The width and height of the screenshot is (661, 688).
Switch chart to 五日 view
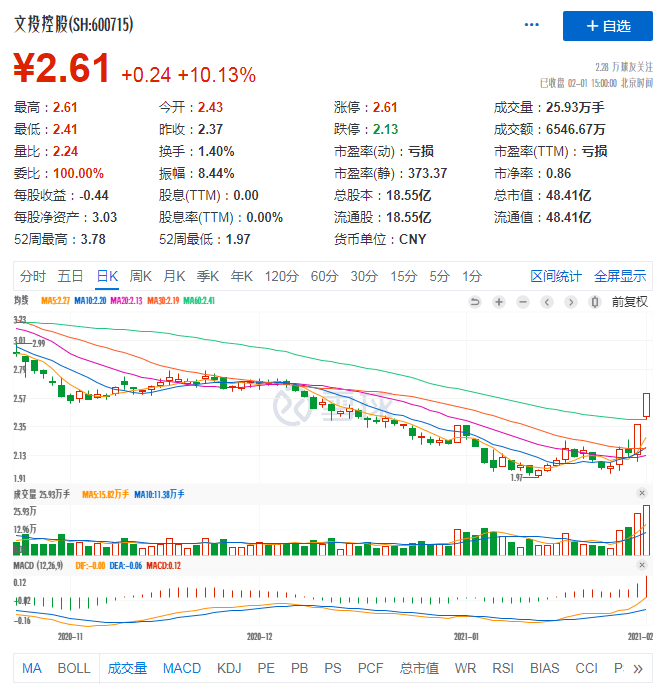(x=70, y=276)
